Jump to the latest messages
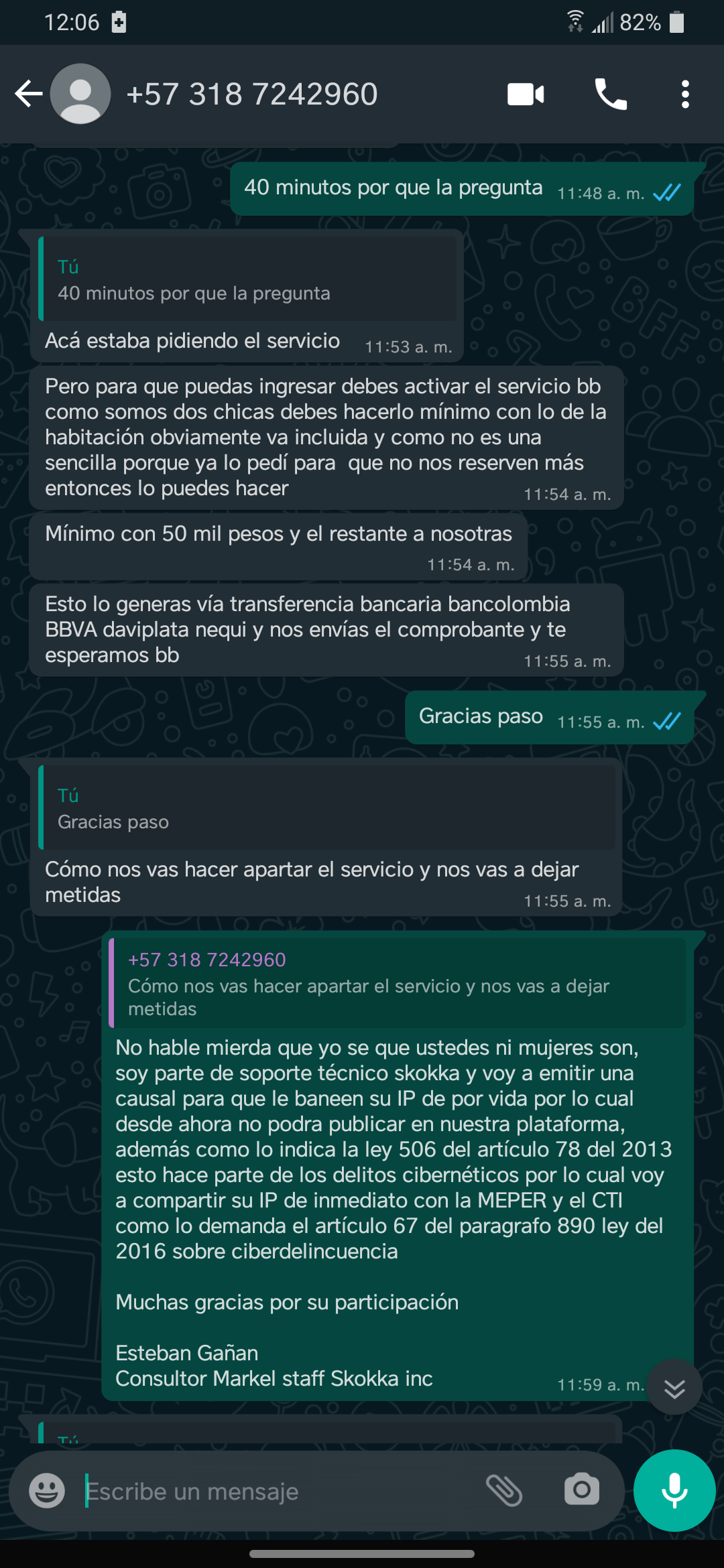Viewport: 724px width, 1568px height. tap(674, 1386)
